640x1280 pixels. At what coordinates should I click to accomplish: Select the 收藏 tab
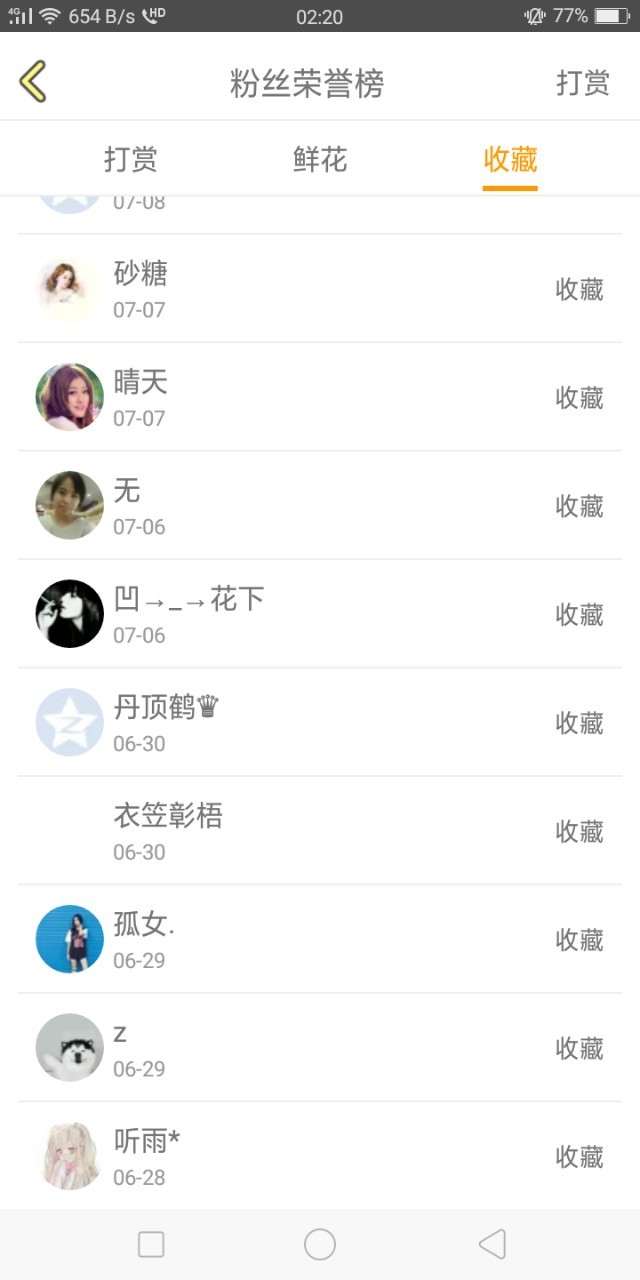510,159
